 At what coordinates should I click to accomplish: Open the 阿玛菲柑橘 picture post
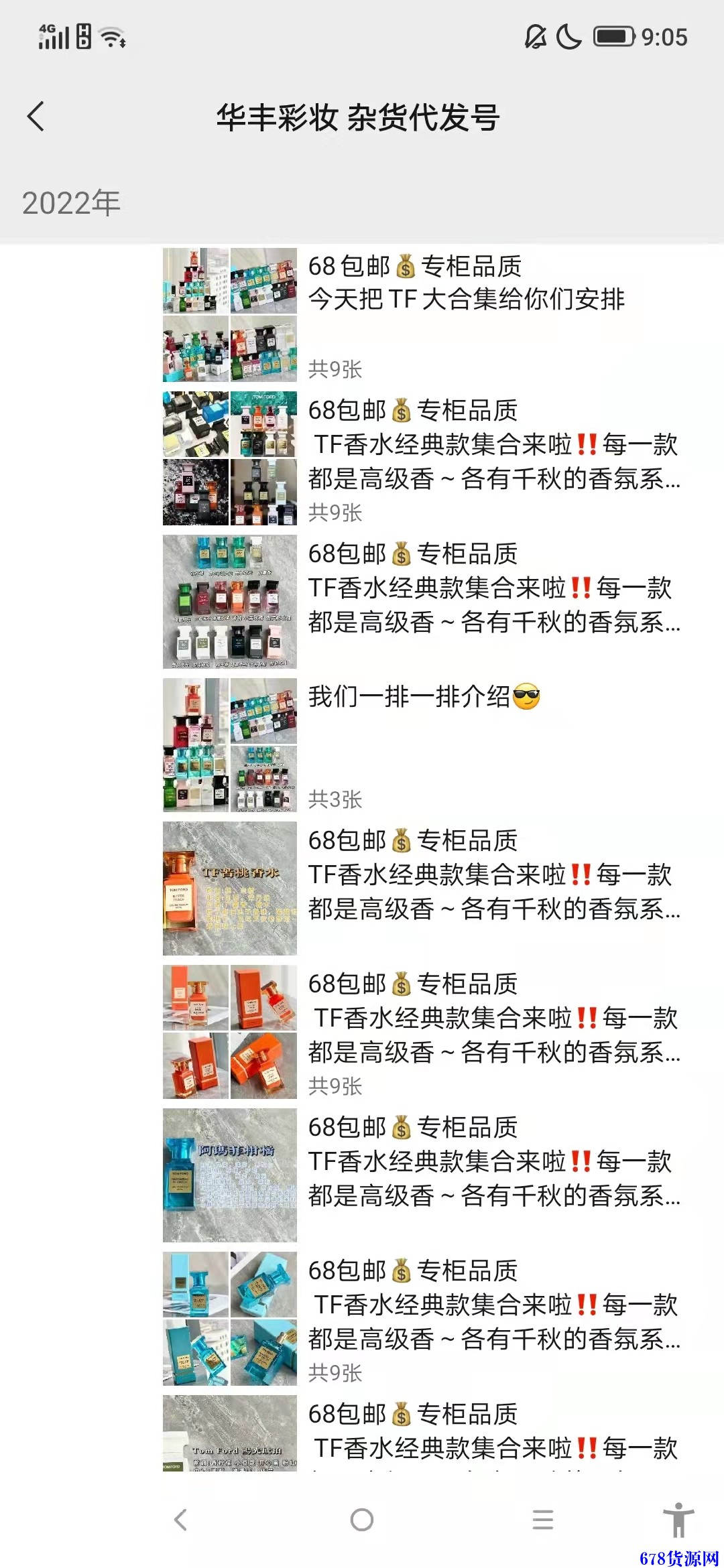click(229, 1175)
